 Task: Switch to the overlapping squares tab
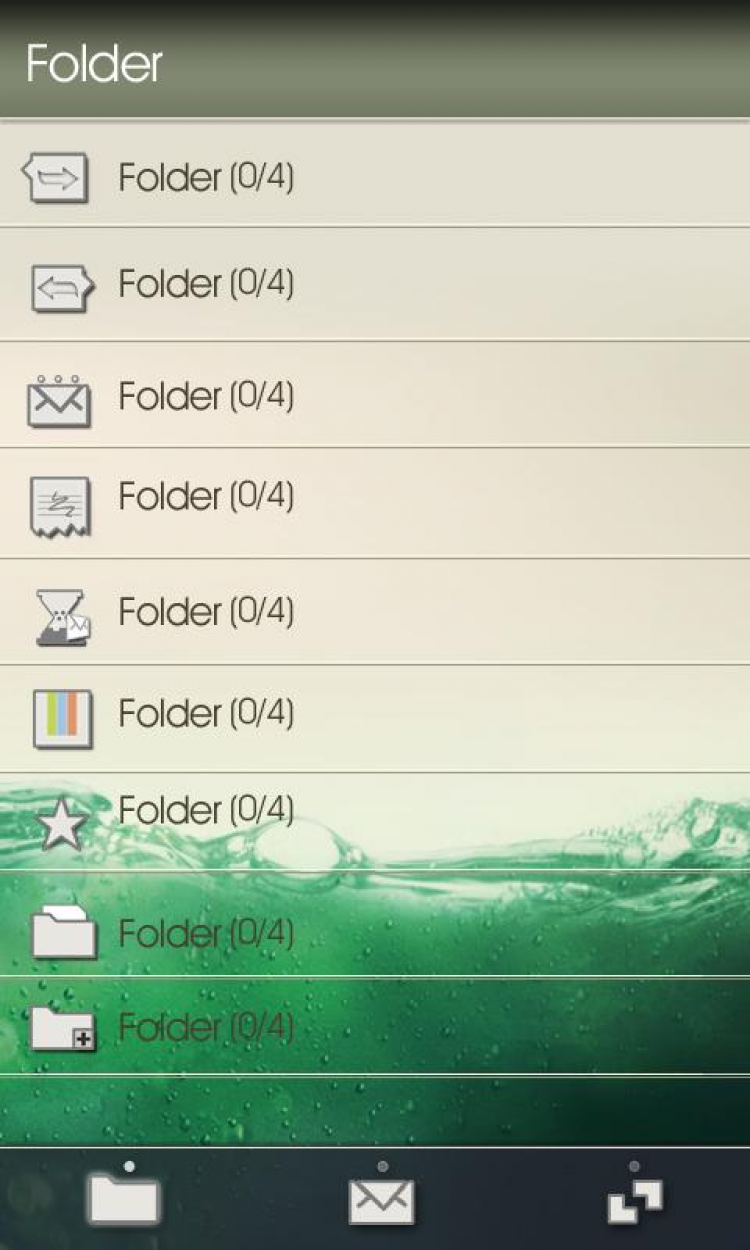click(x=635, y=1199)
